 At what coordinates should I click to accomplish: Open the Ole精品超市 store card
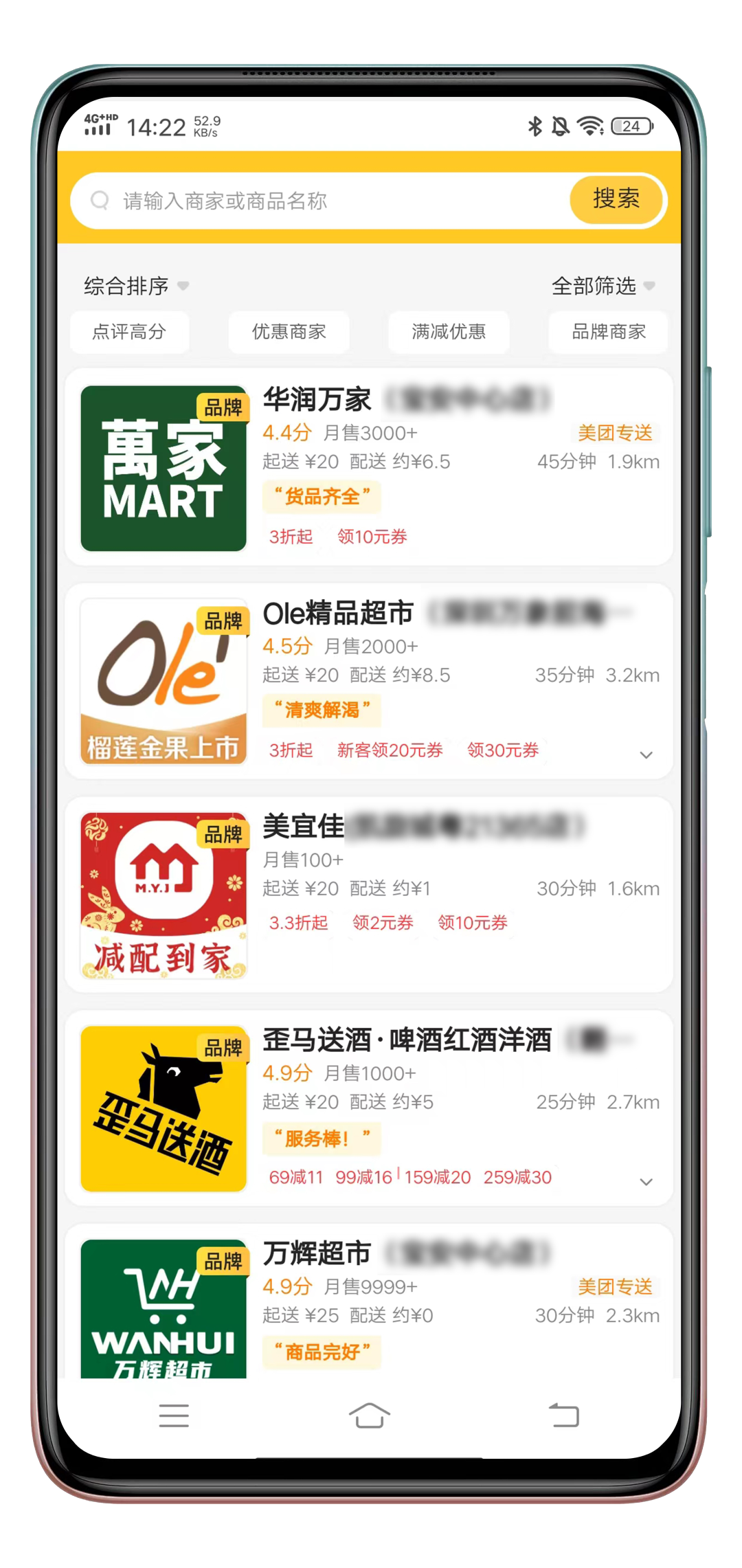369,681
